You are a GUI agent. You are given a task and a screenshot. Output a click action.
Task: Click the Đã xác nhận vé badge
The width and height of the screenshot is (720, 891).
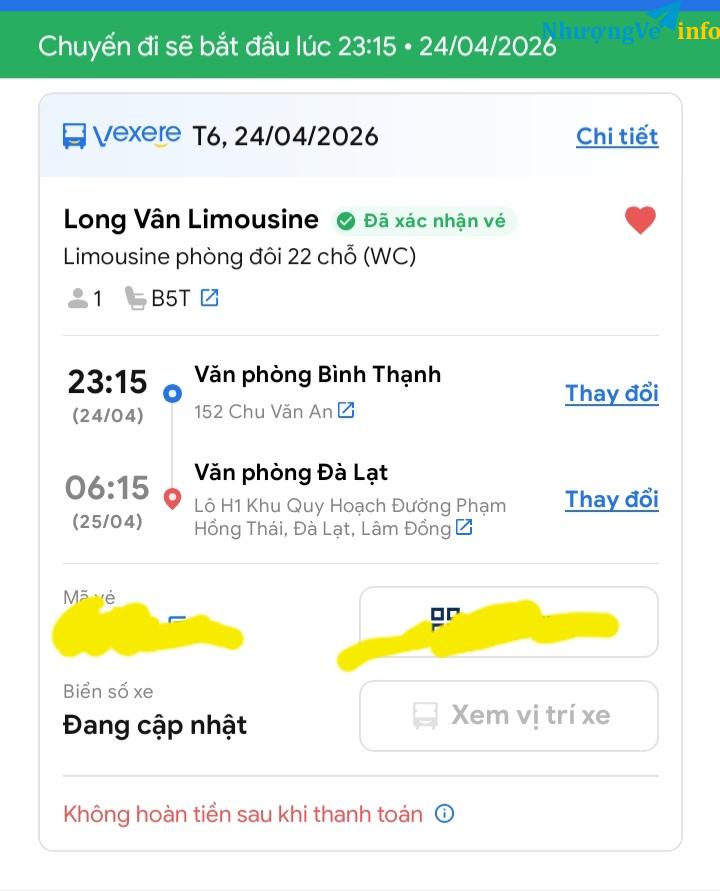pos(423,219)
